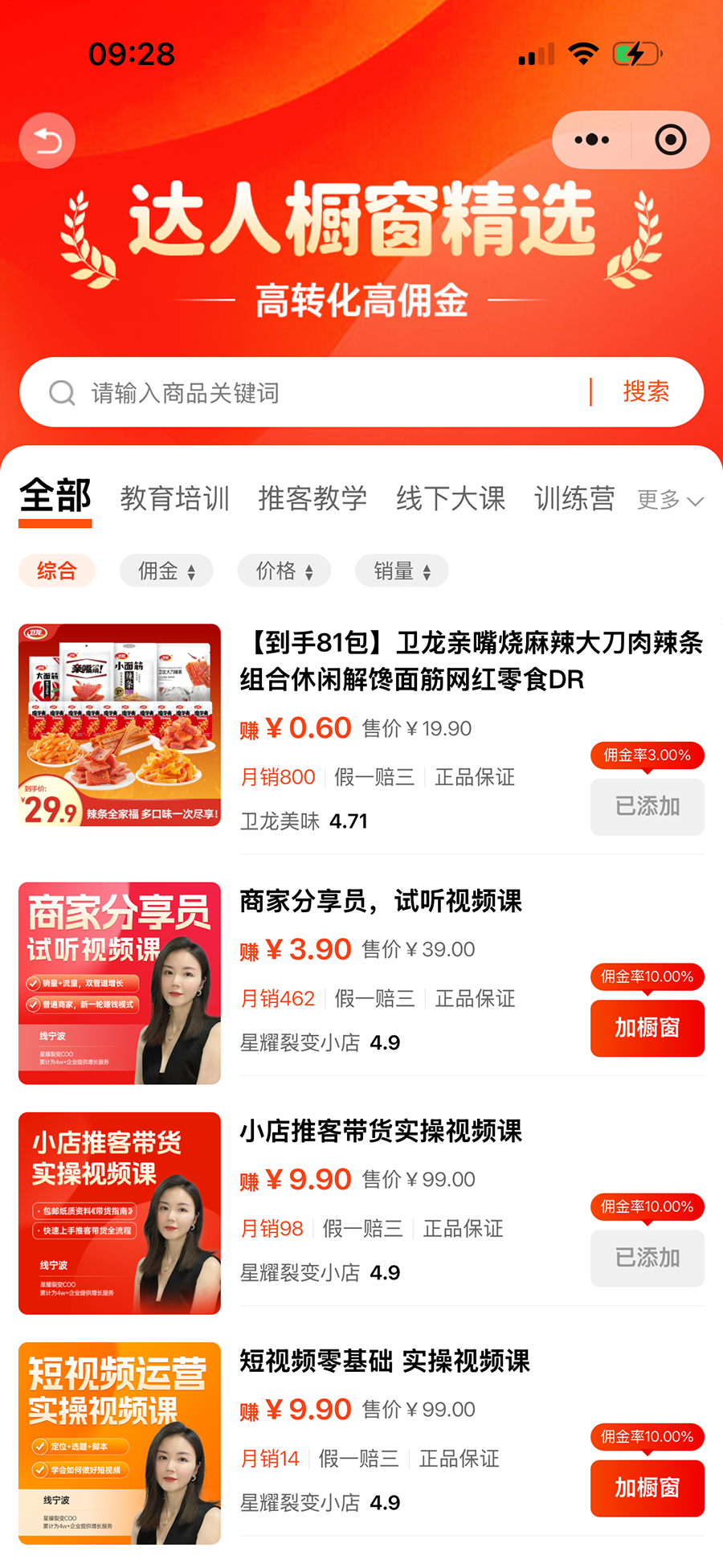
Task: Toggle 销量 sales sort order
Action: click(400, 571)
